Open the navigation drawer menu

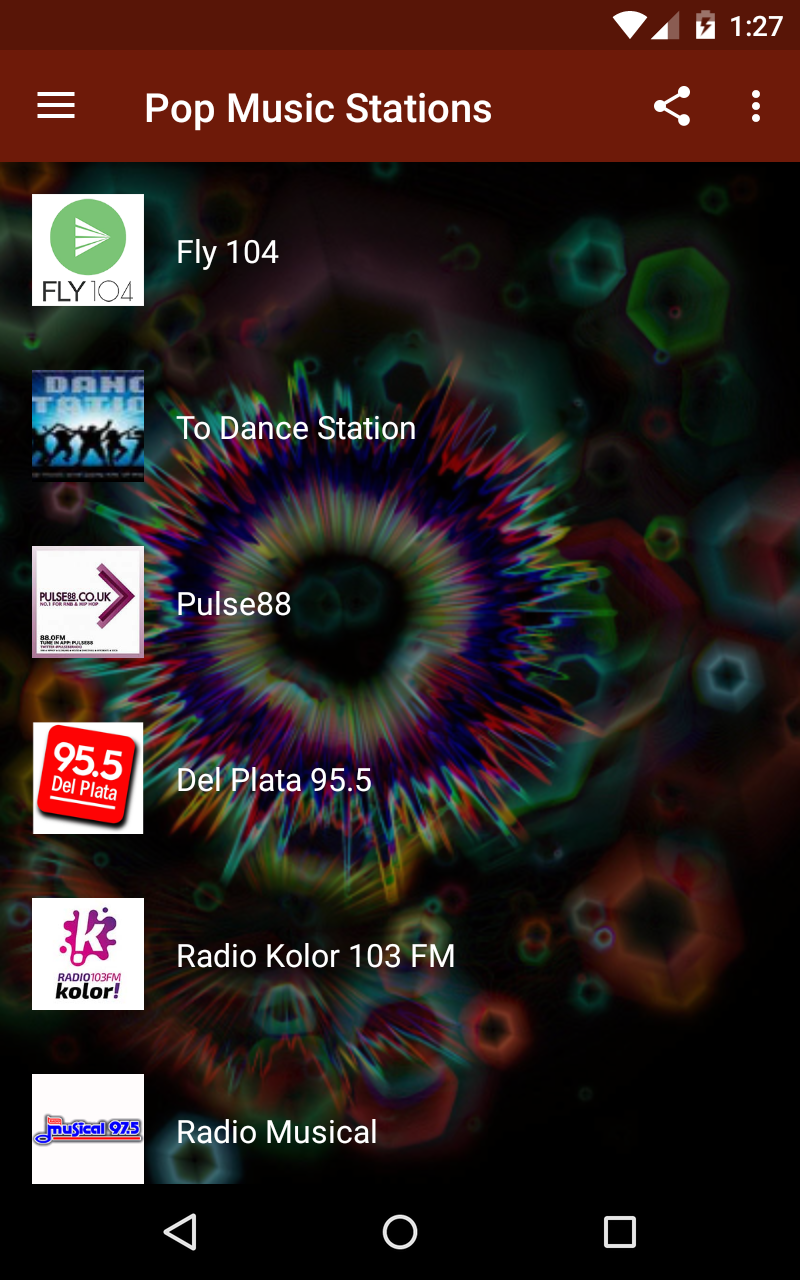tap(56, 106)
